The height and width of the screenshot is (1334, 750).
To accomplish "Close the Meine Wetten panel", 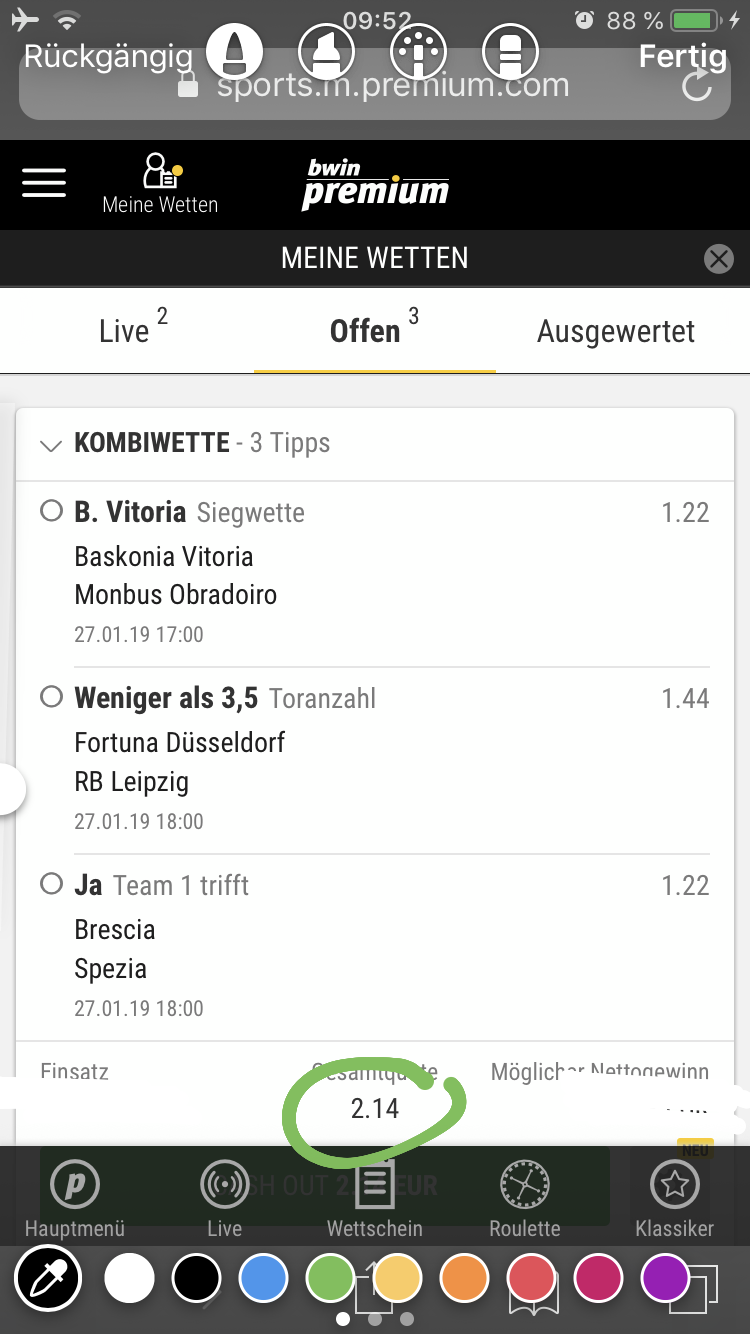I will point(718,259).
